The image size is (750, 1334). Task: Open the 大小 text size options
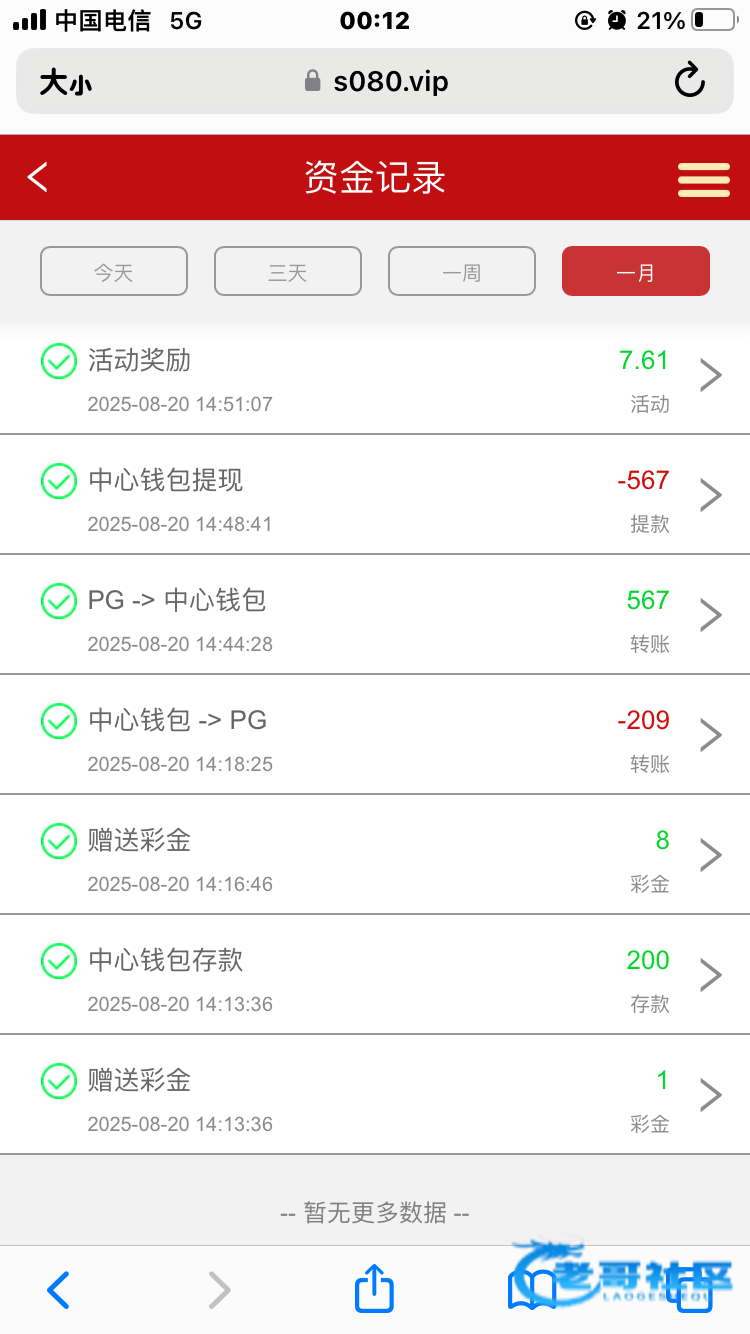pos(66,82)
